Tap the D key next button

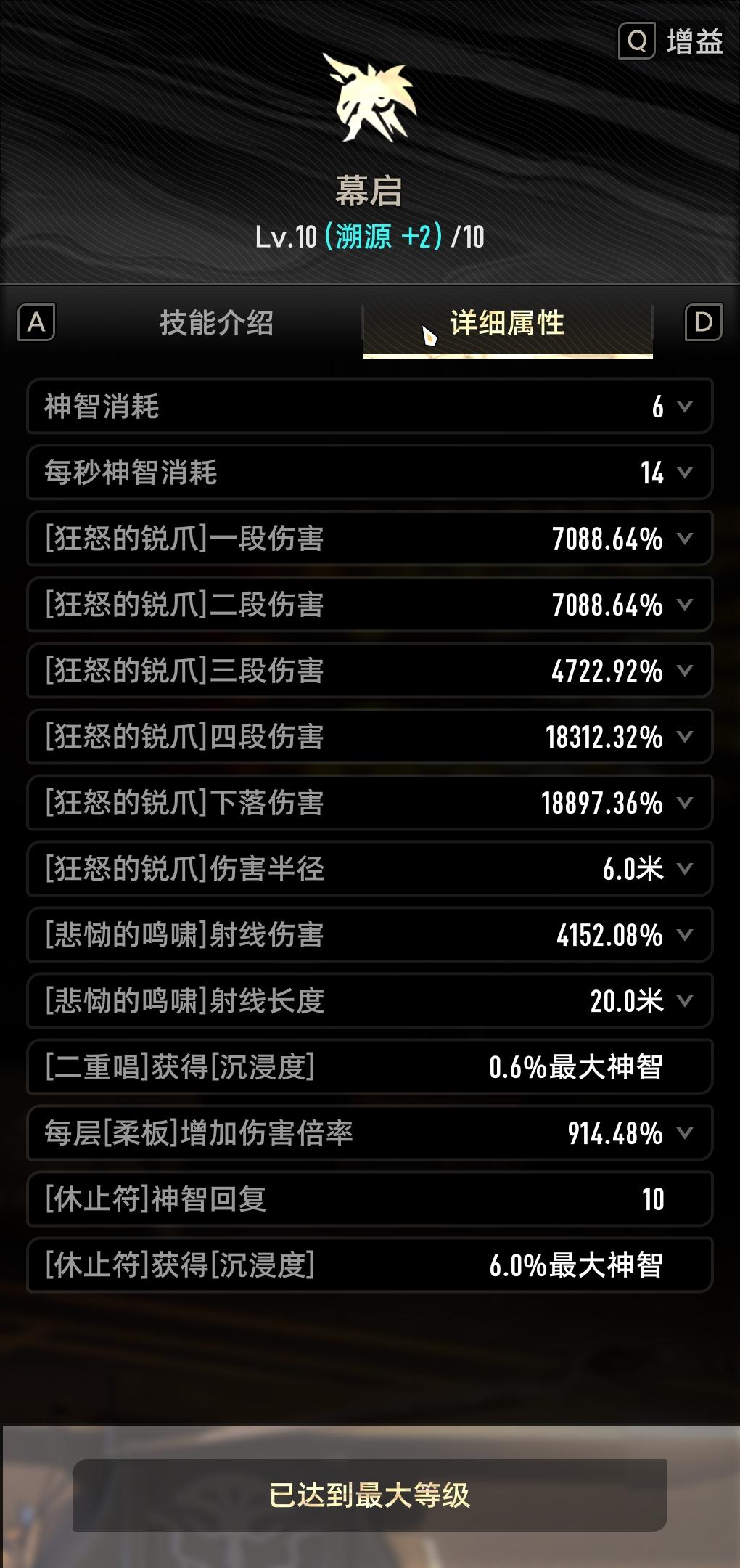coord(703,322)
